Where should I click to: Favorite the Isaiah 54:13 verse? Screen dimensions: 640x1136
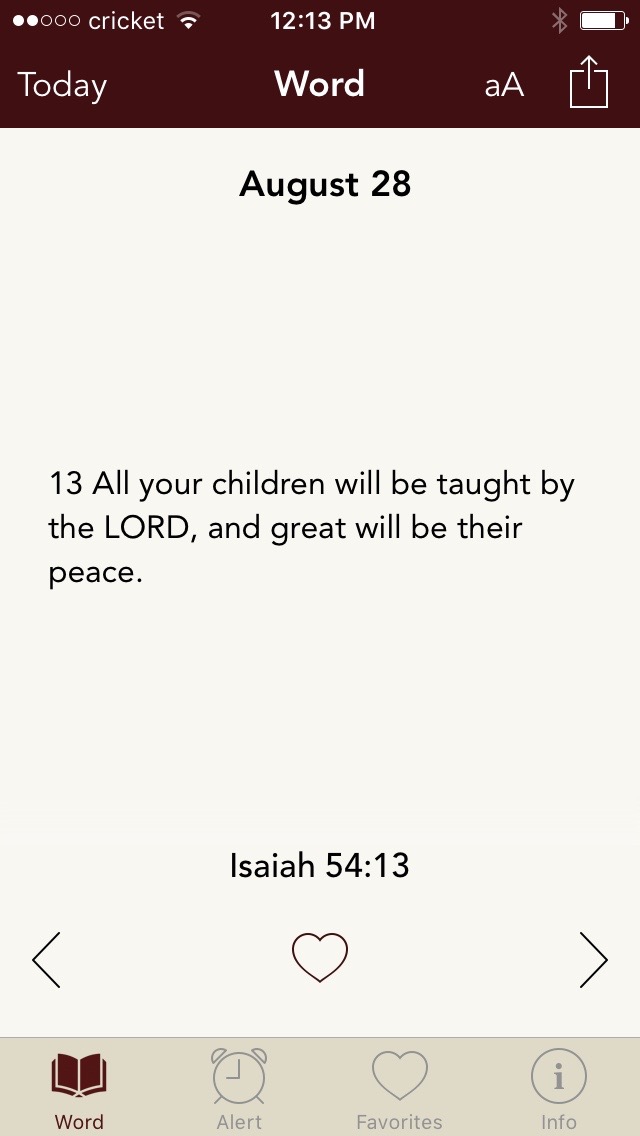point(320,957)
